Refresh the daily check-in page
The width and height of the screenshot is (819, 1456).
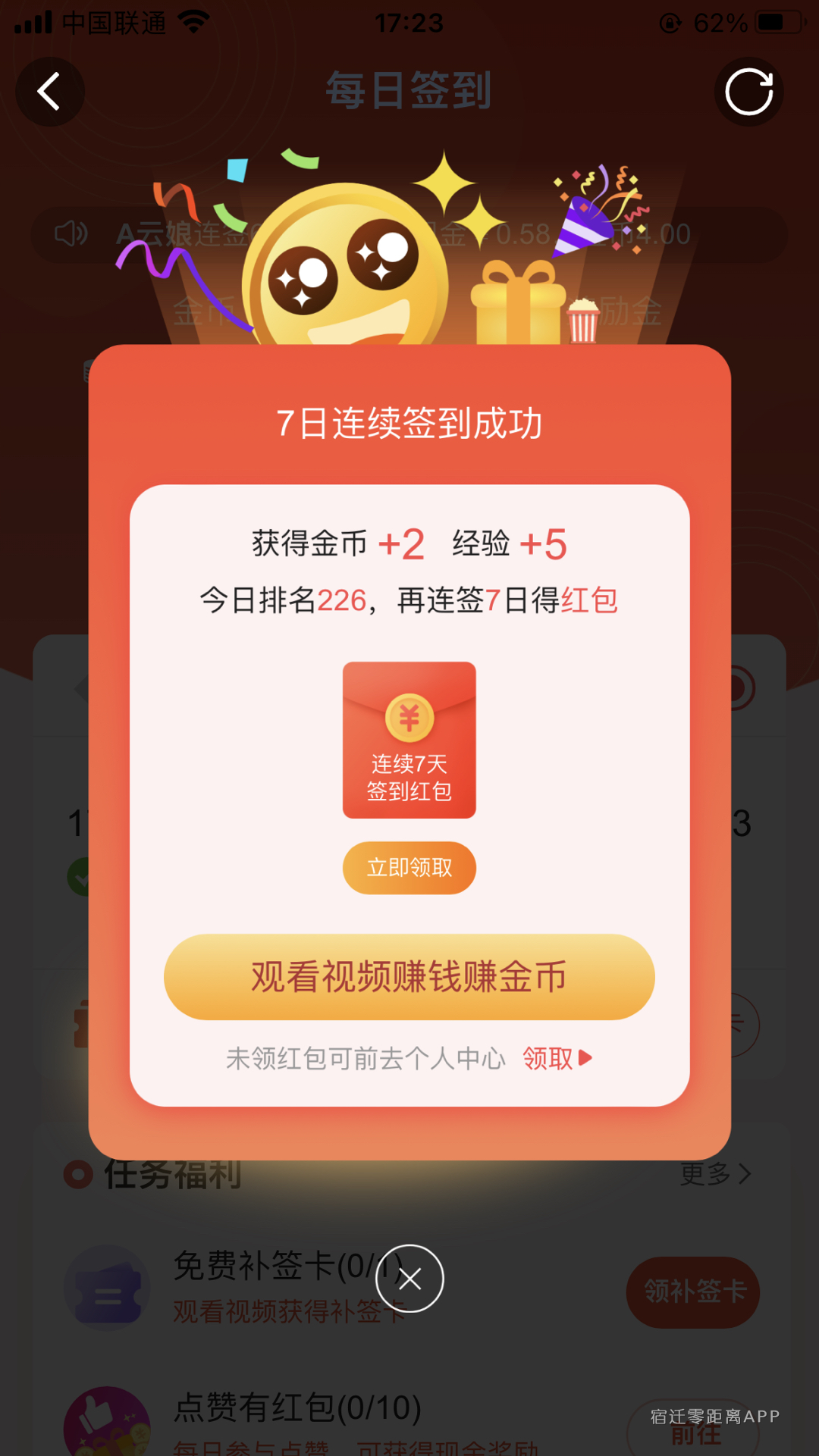pos(748,92)
